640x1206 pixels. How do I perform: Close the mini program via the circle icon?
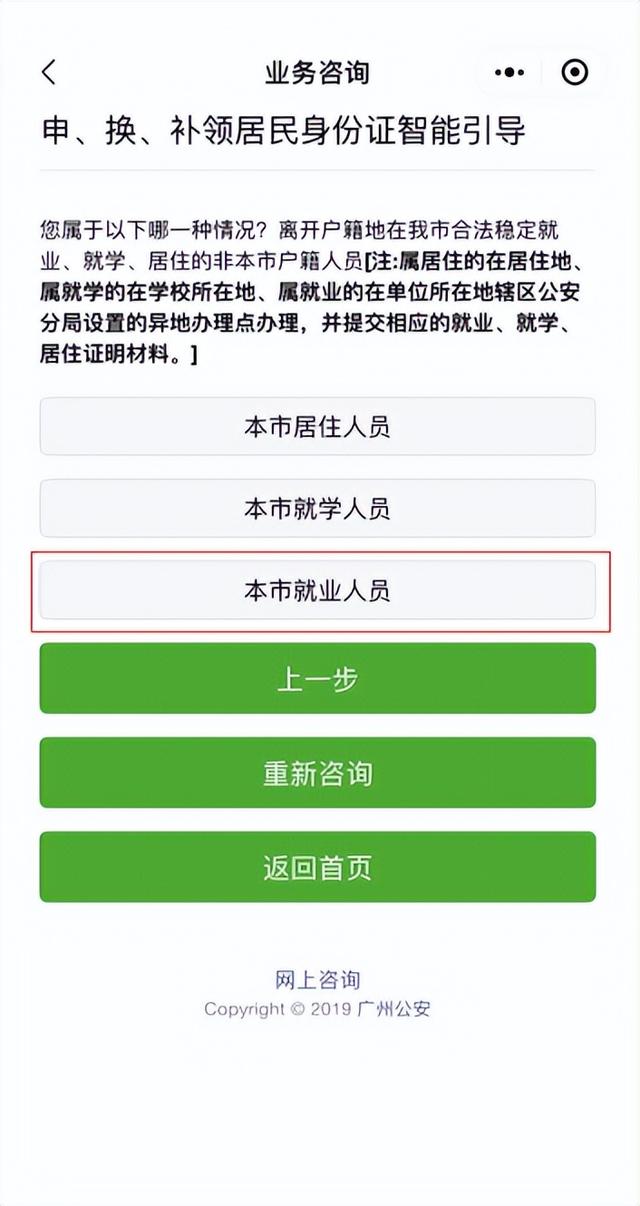click(x=575, y=72)
